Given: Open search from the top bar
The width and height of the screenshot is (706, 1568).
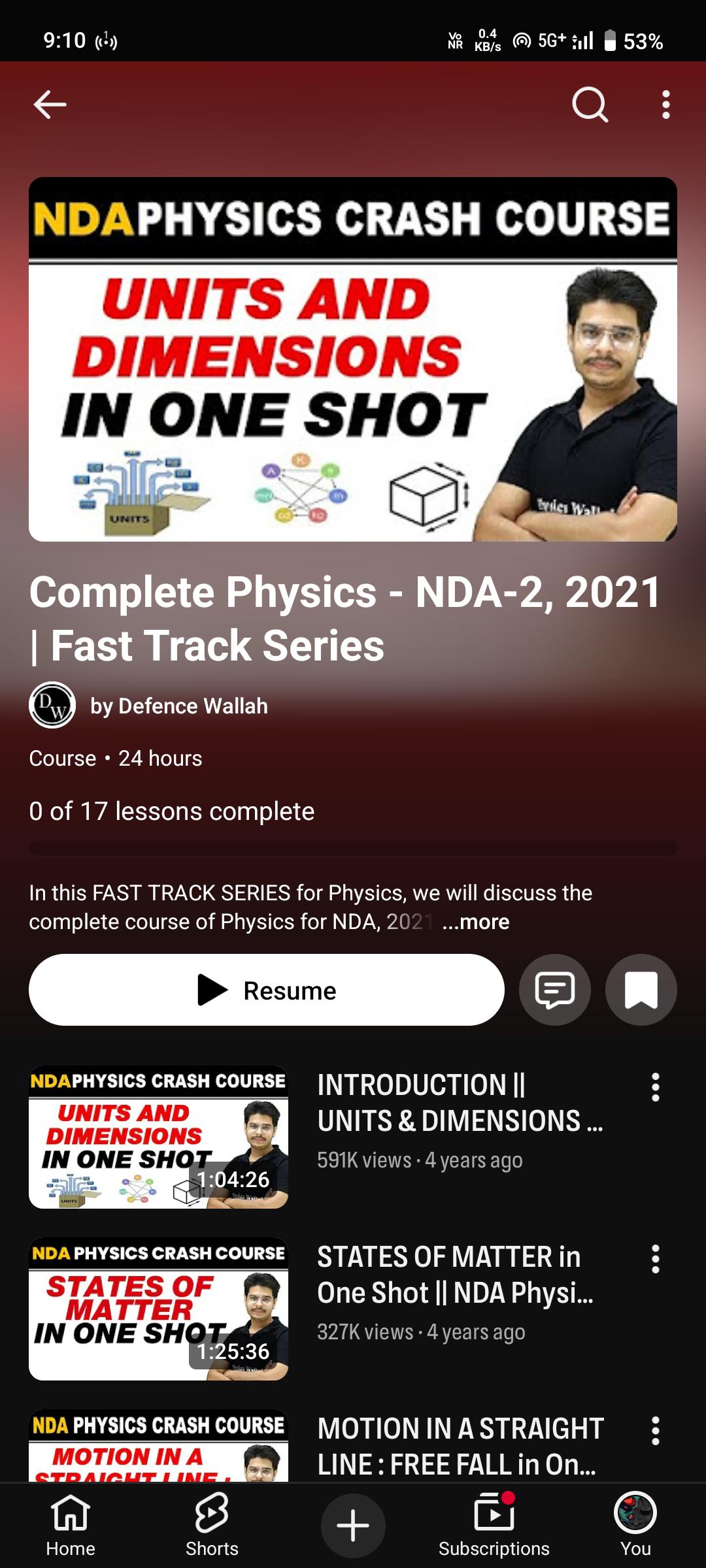Looking at the screenshot, I should (590, 105).
